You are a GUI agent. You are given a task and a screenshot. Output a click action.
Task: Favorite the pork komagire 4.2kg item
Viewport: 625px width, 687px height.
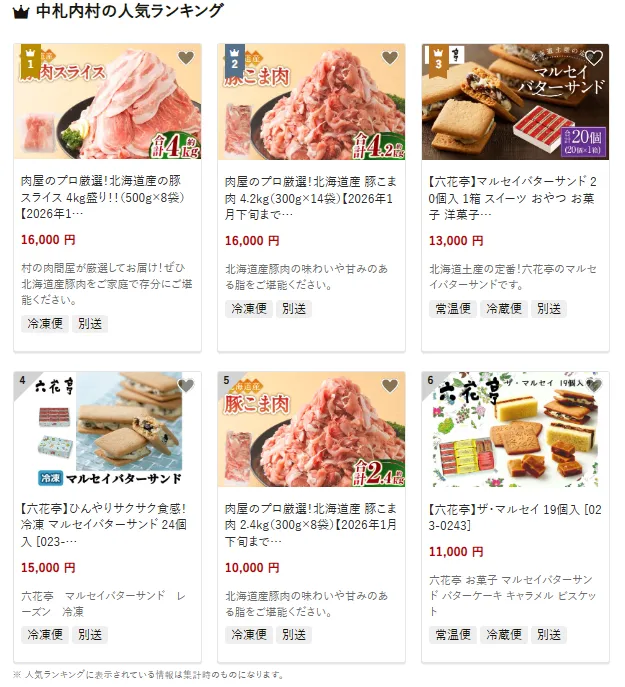pos(389,59)
